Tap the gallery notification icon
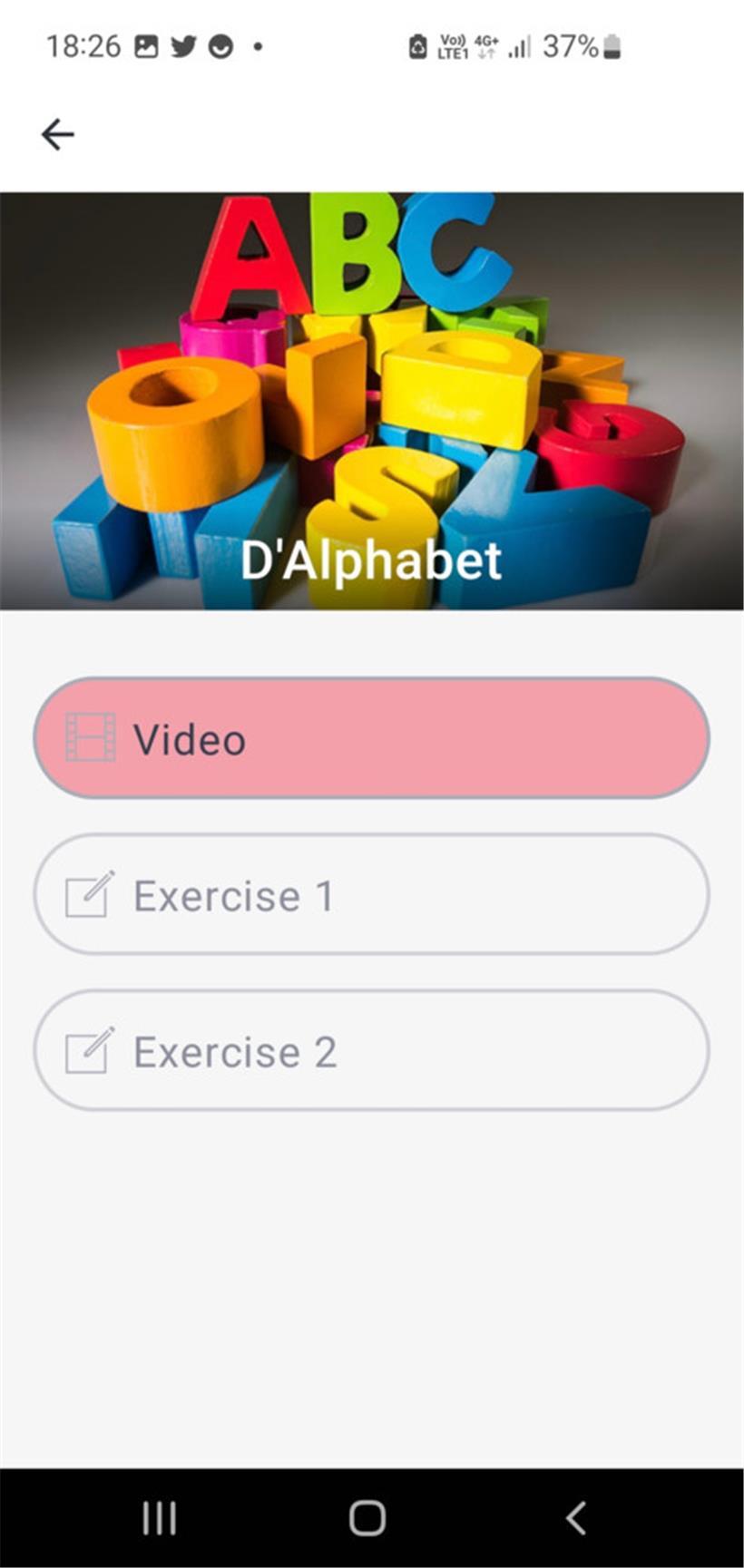 pos(145,44)
